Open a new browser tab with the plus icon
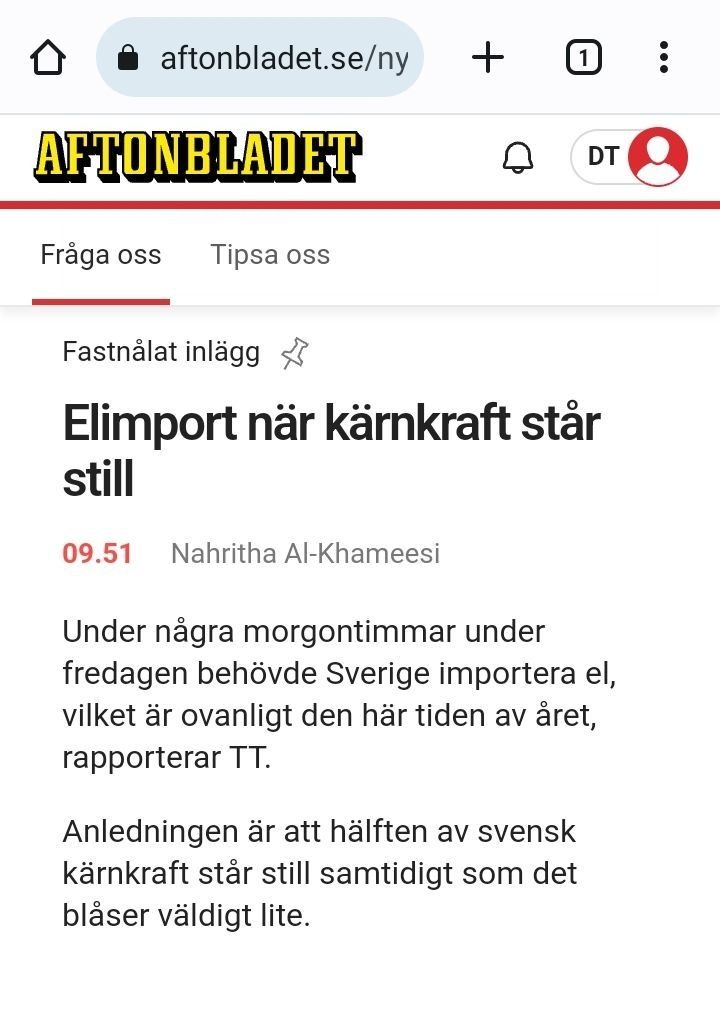The image size is (720, 1014). [x=488, y=57]
